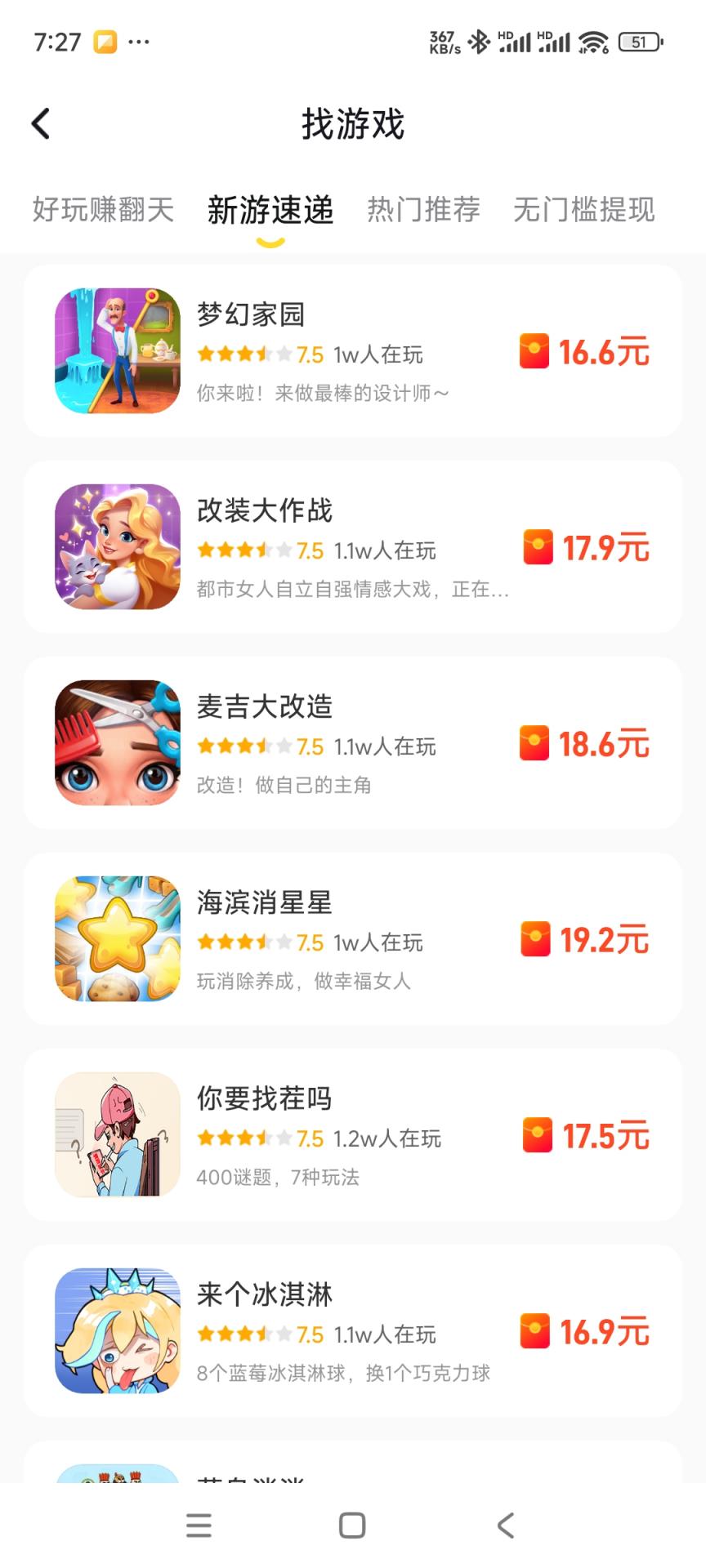Tap the red envelope icon beside 16.6元
This screenshot has height=1568, width=706.
[x=537, y=351]
